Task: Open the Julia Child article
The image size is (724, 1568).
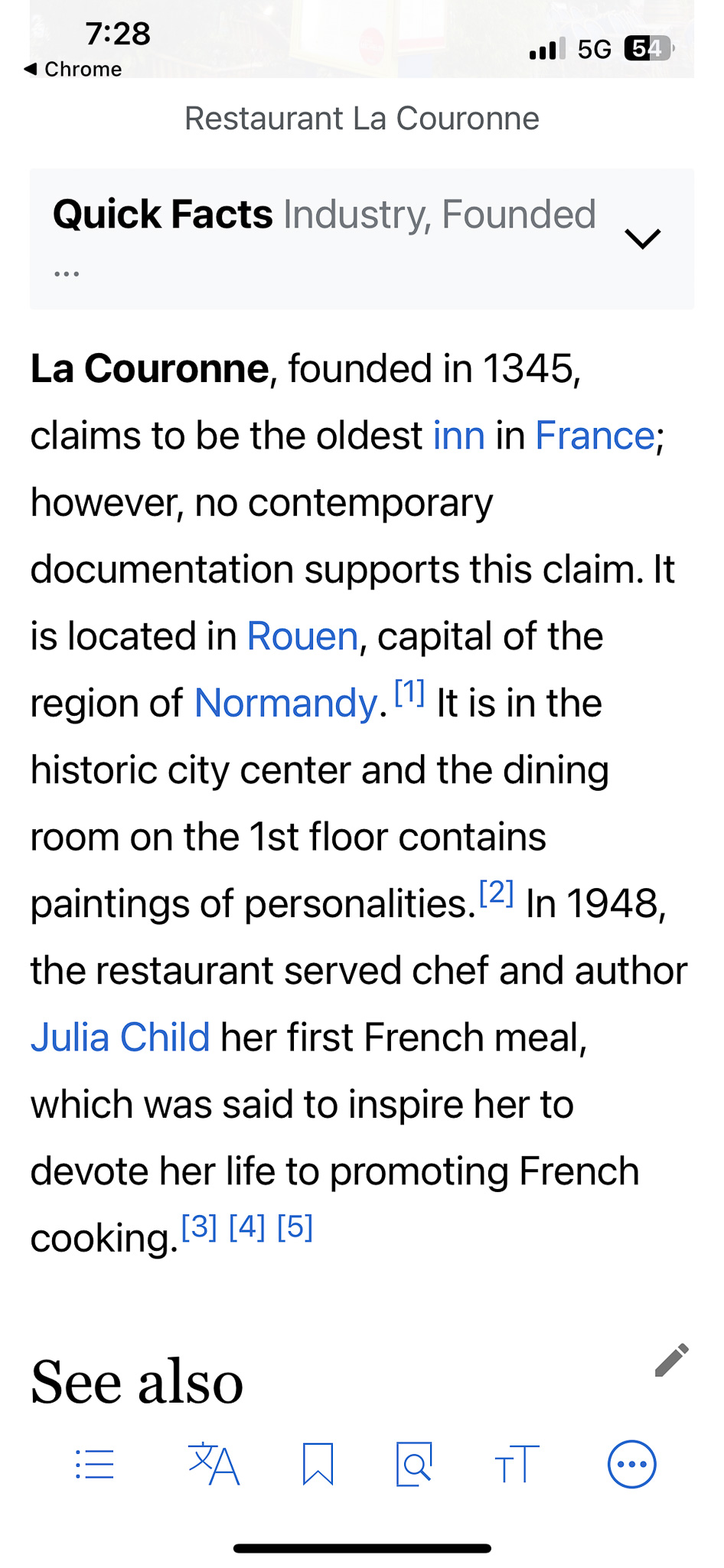Action: 120,1037
